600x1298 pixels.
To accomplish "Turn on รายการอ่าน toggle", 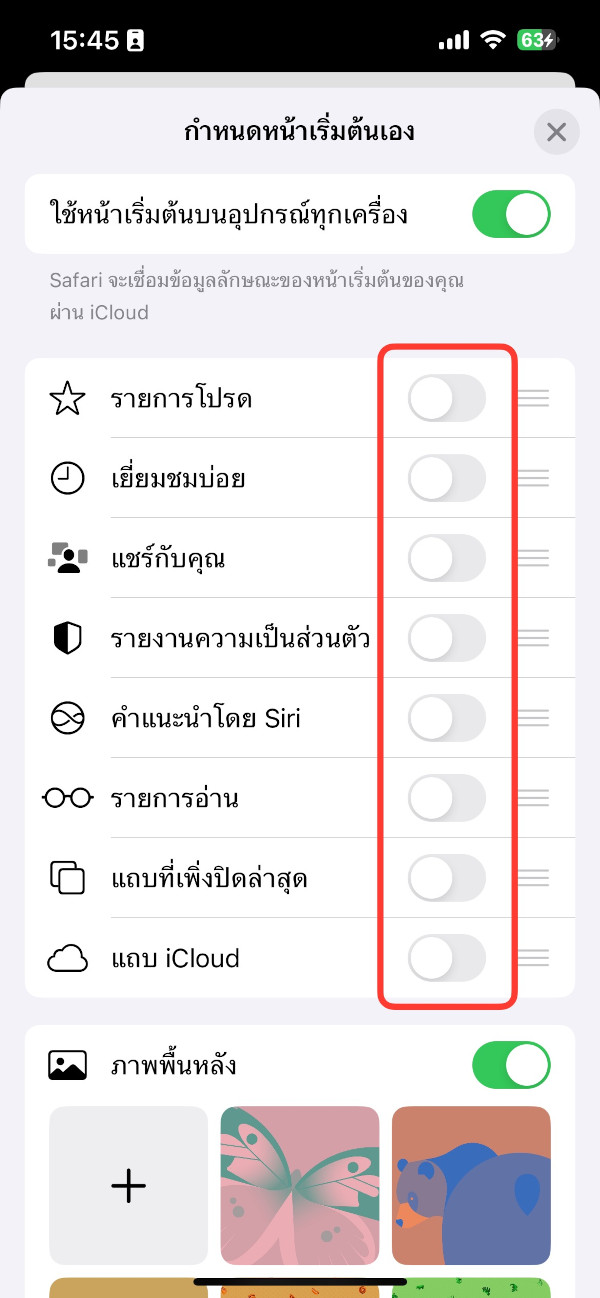I will [x=447, y=798].
